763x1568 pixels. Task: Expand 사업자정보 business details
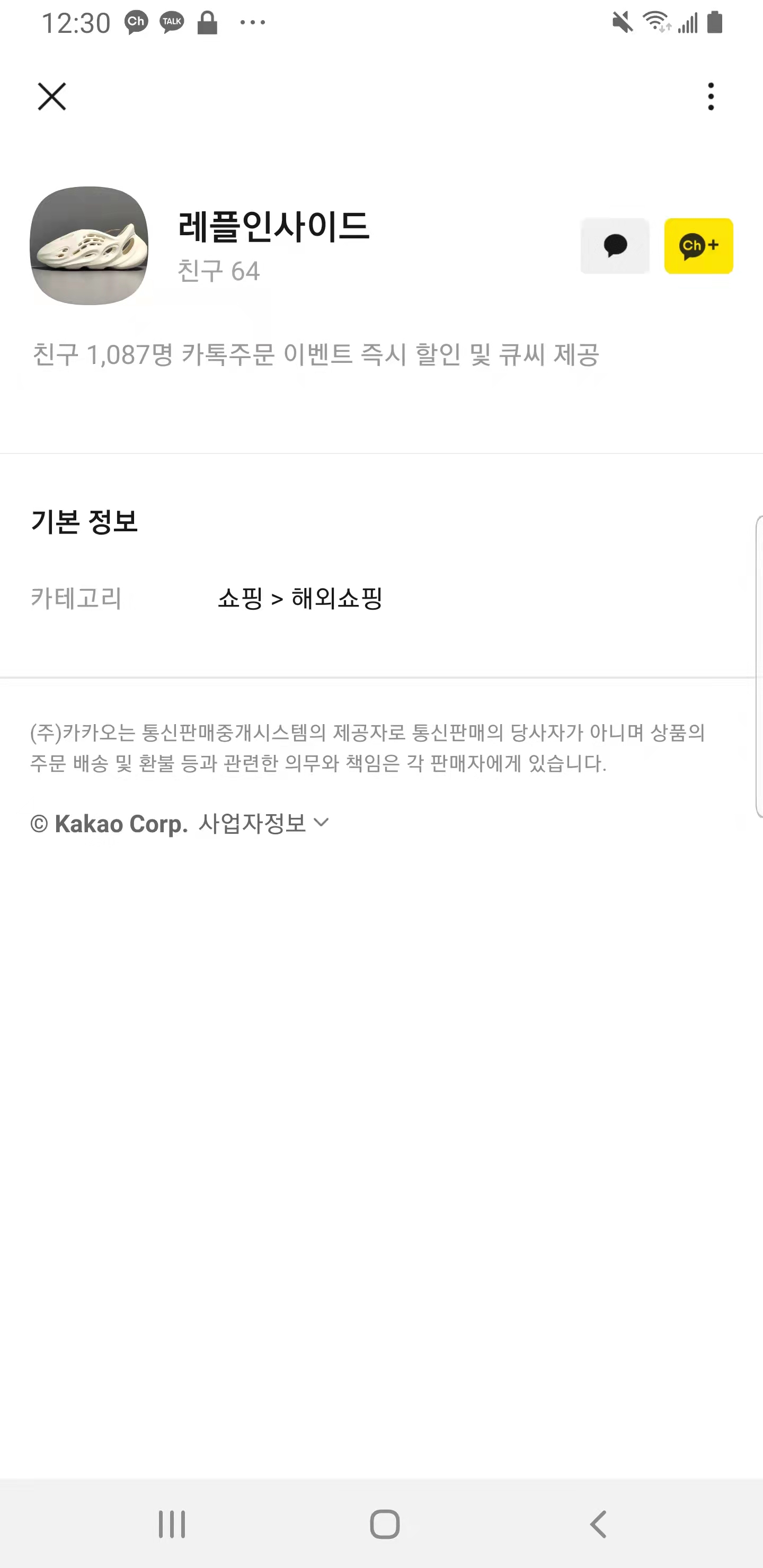coord(263,824)
